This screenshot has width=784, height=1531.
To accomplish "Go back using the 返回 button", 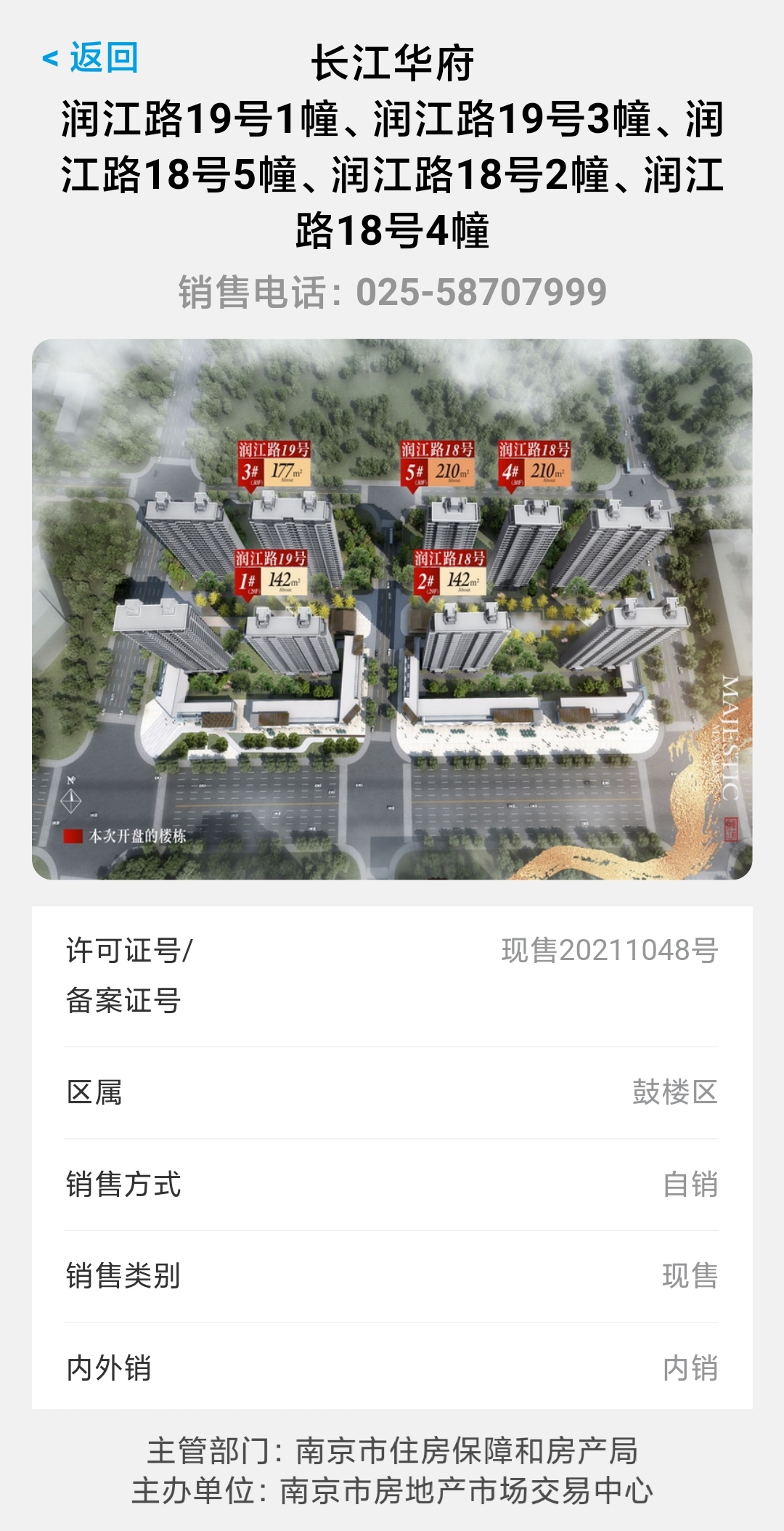I will point(91,58).
